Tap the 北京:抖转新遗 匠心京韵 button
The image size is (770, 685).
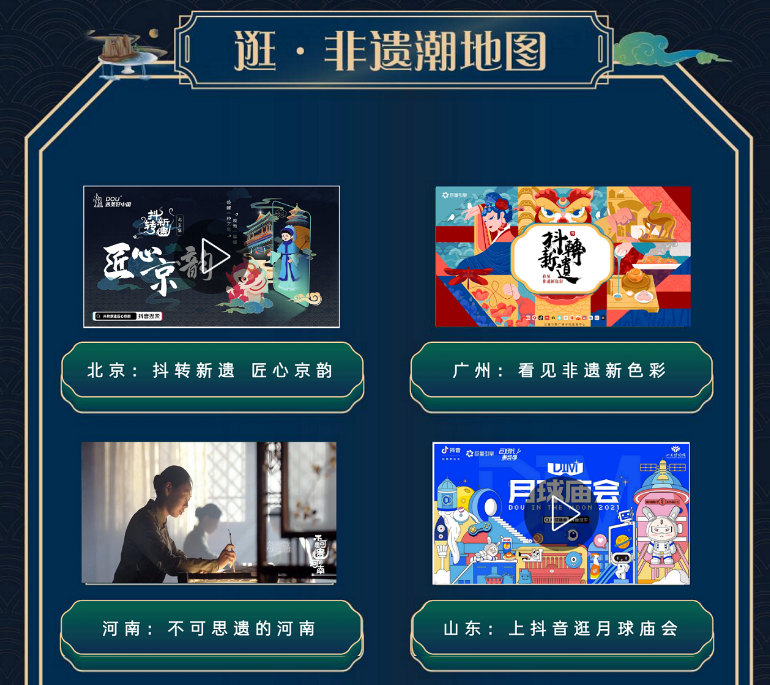tap(210, 371)
